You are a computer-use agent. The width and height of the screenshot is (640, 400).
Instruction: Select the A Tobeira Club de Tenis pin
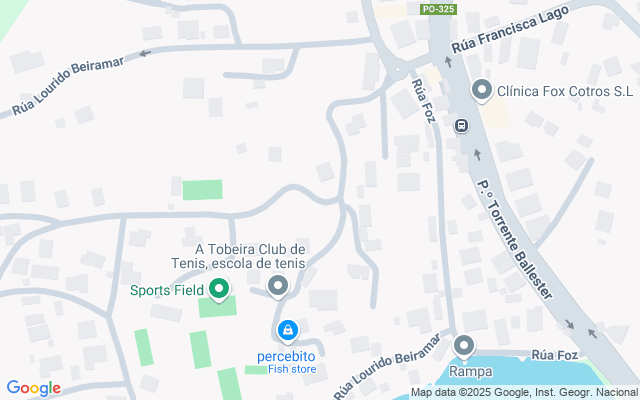[278, 288]
